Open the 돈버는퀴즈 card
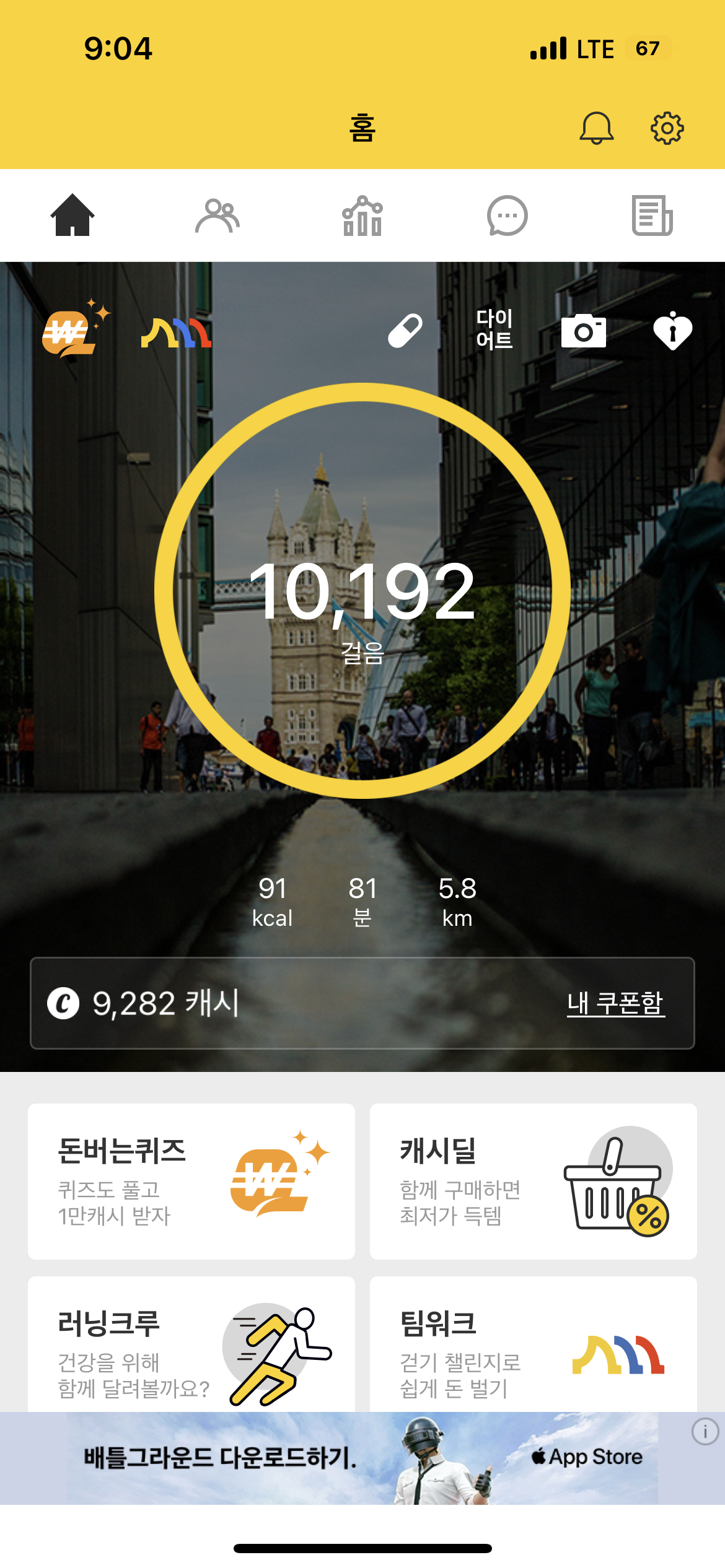Screen dimensions: 725x1568 coord(191,1181)
